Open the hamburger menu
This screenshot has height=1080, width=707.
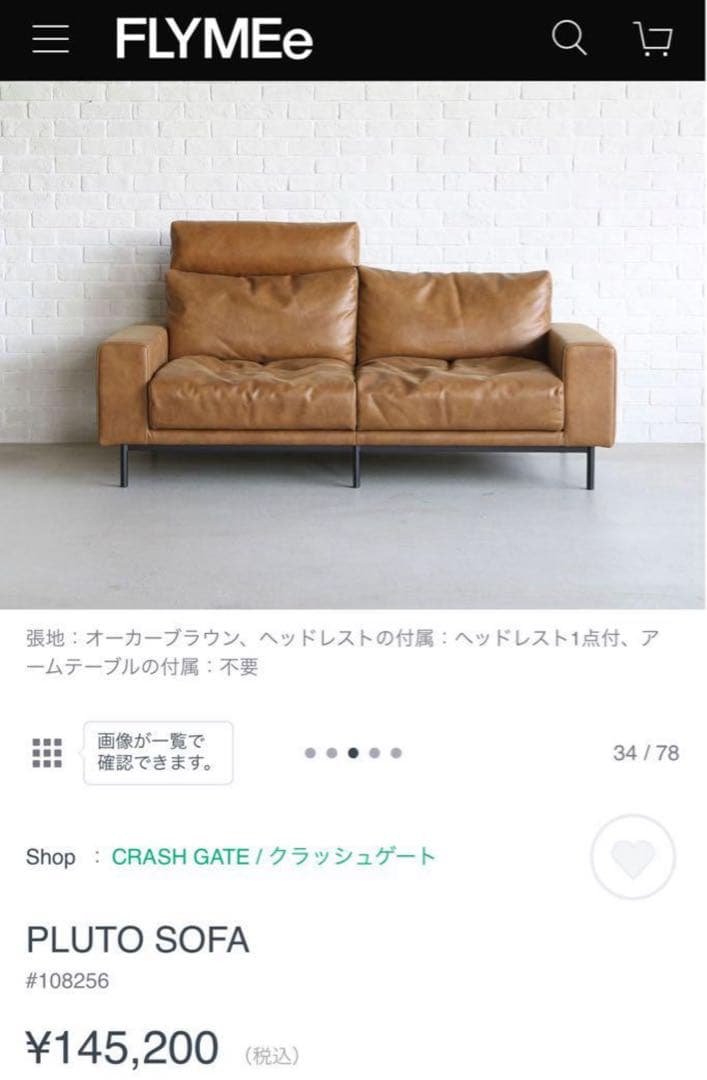[x=50, y=40]
